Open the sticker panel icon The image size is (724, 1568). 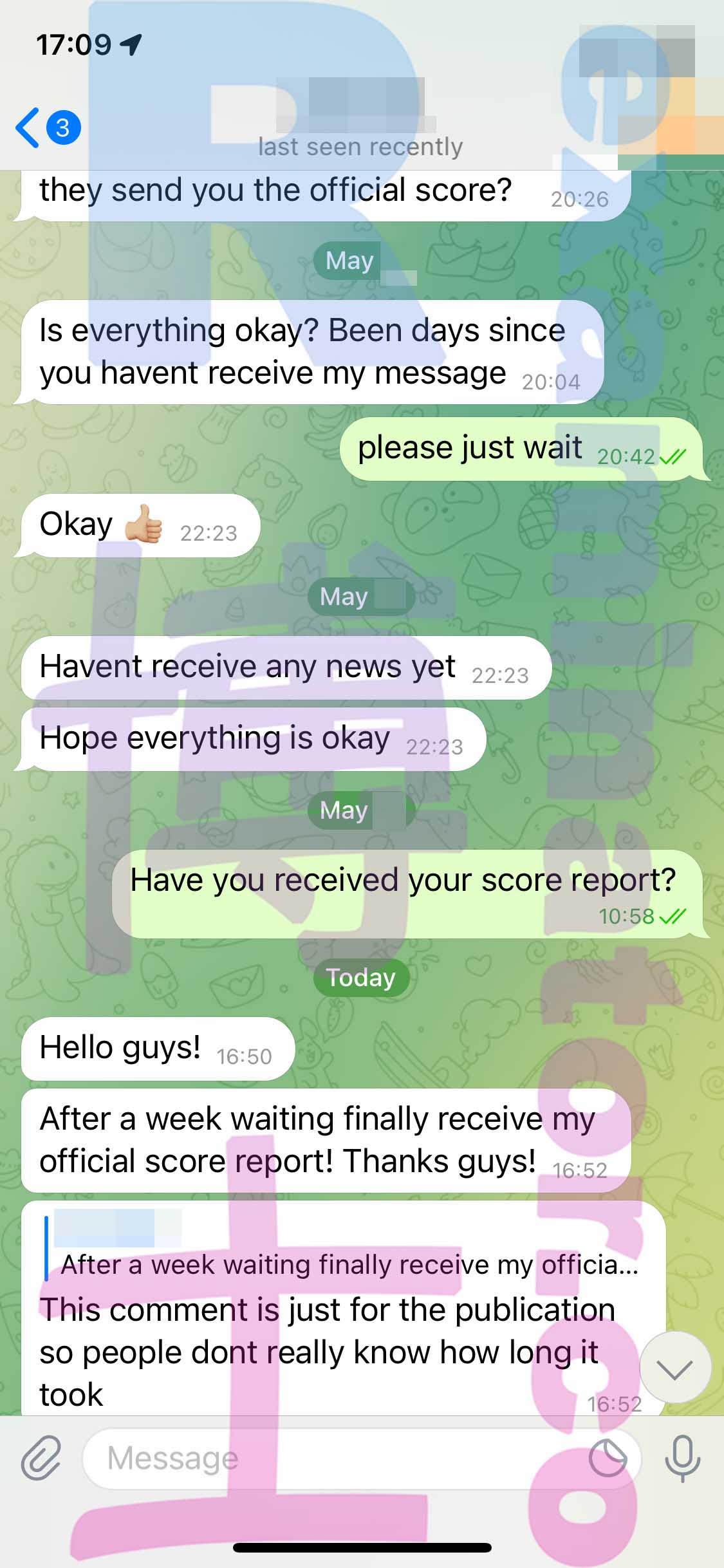tap(608, 1458)
